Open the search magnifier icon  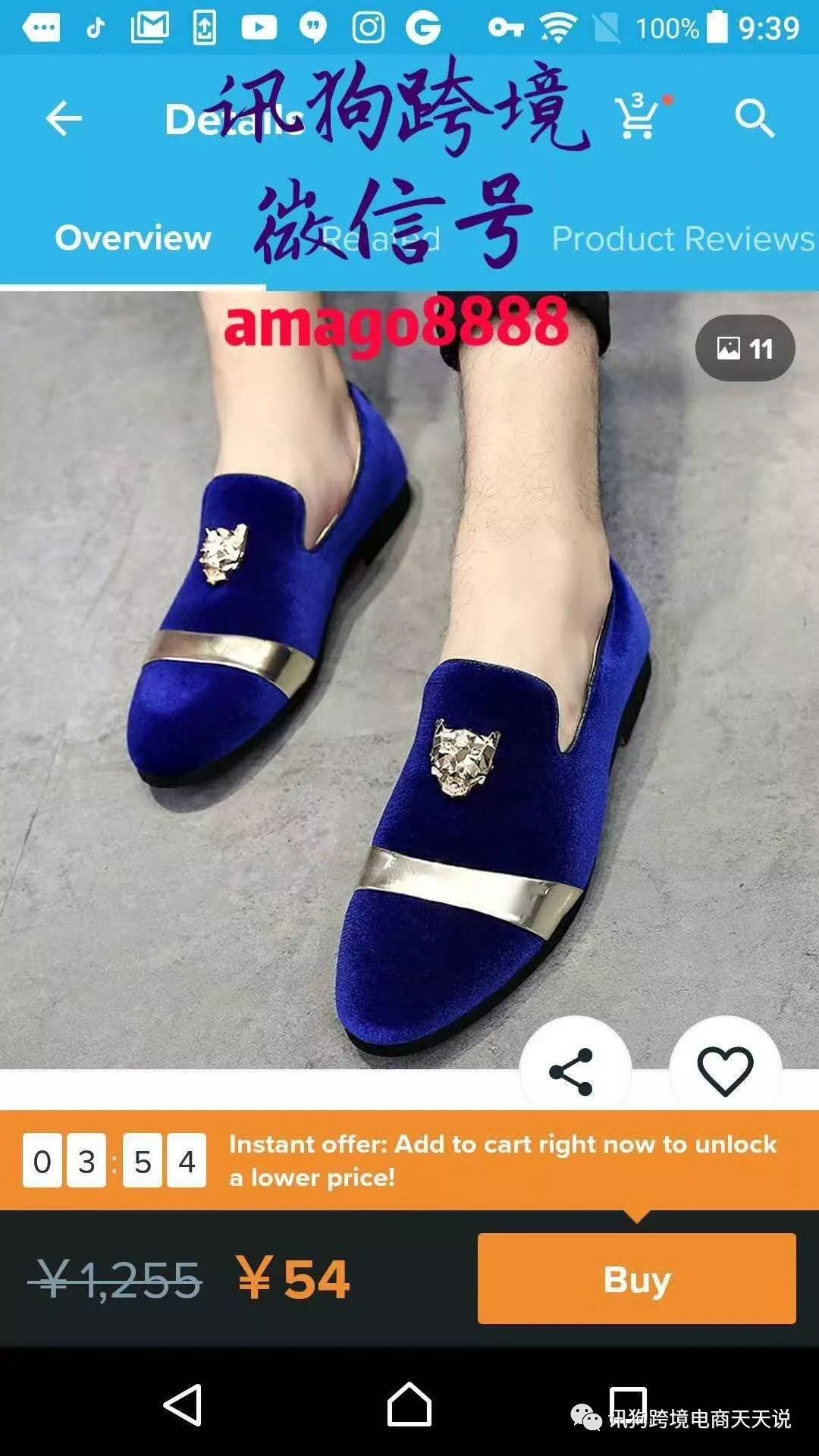(754, 119)
